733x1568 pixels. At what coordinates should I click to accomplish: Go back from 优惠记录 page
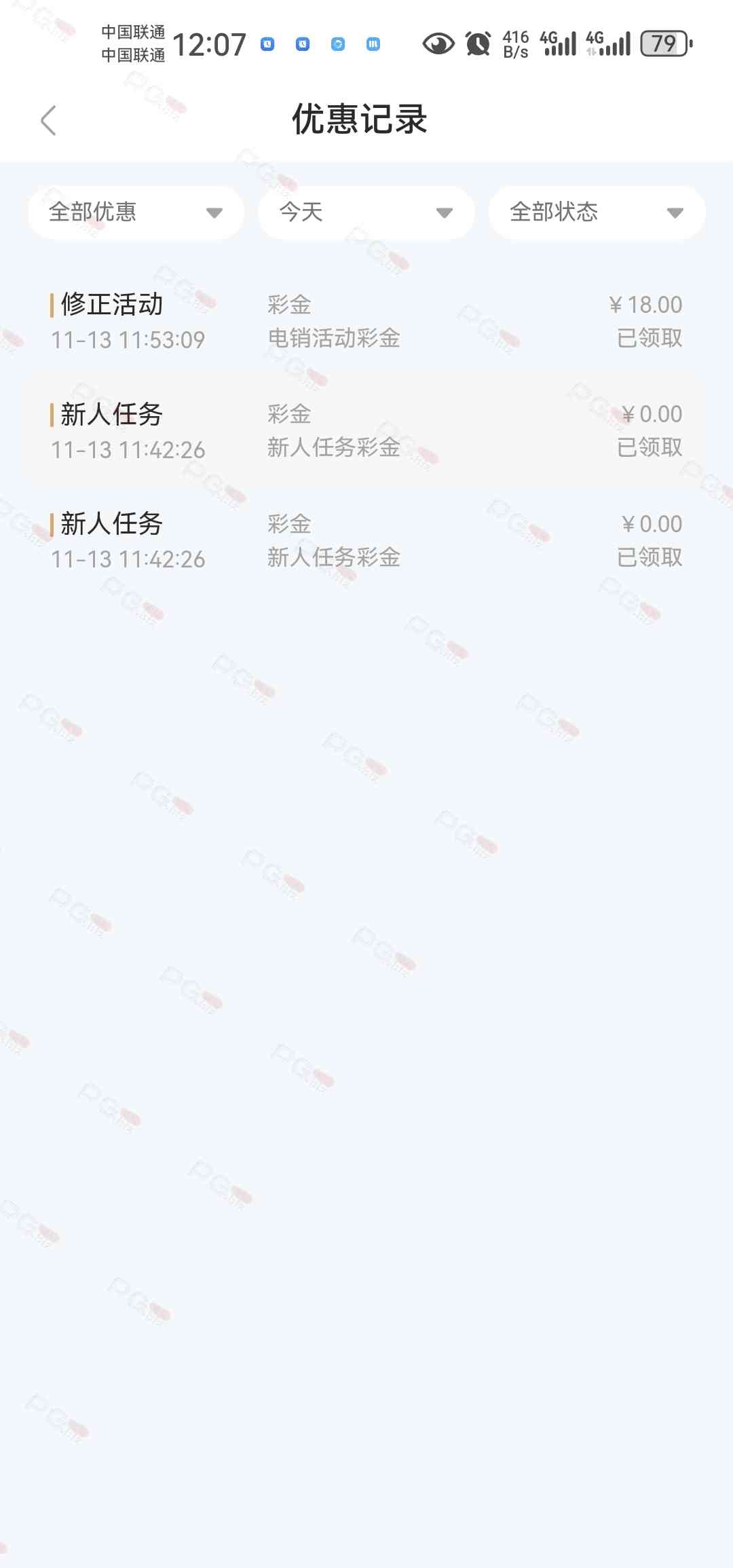point(48,121)
